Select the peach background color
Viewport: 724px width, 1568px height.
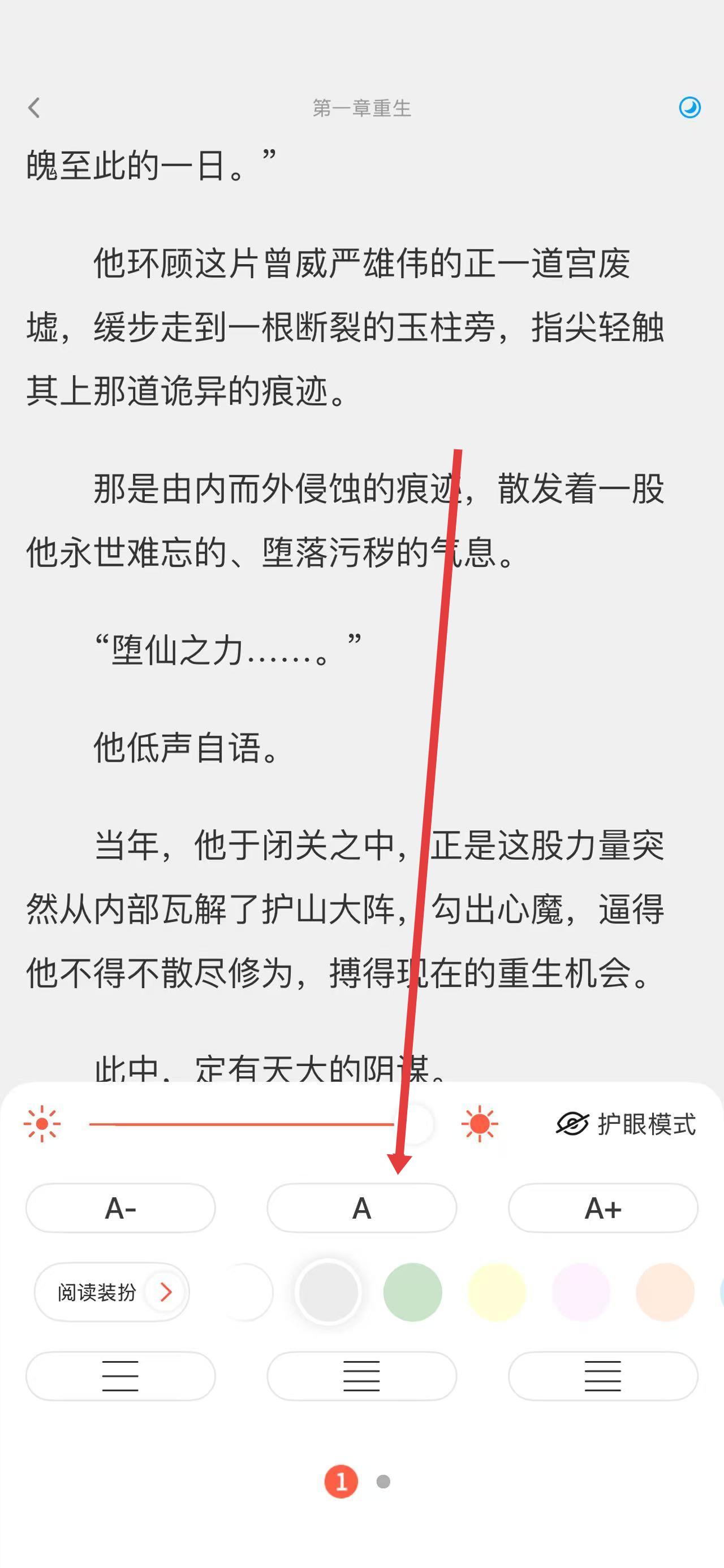(665, 1292)
